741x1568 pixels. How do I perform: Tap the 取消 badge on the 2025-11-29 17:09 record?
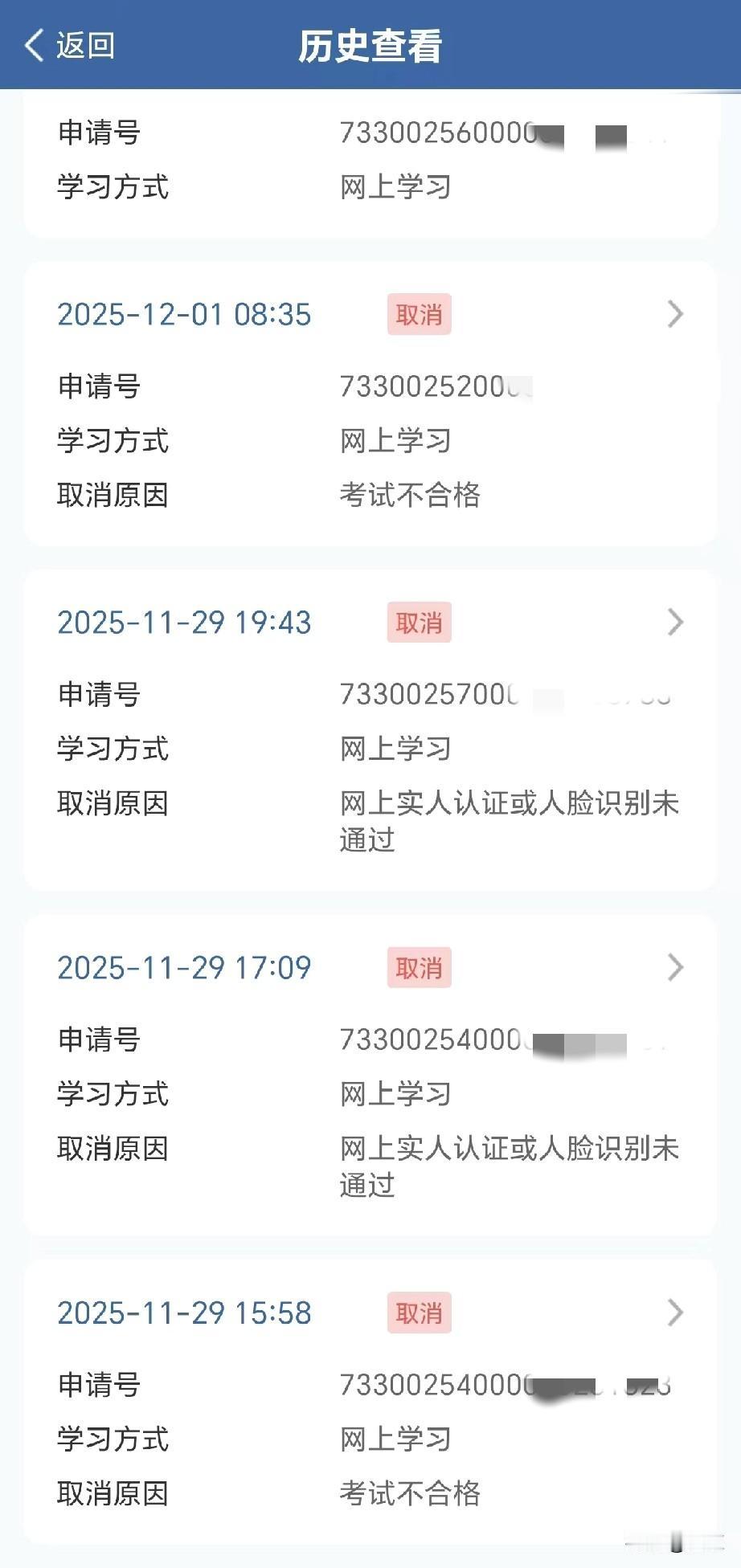point(420,969)
